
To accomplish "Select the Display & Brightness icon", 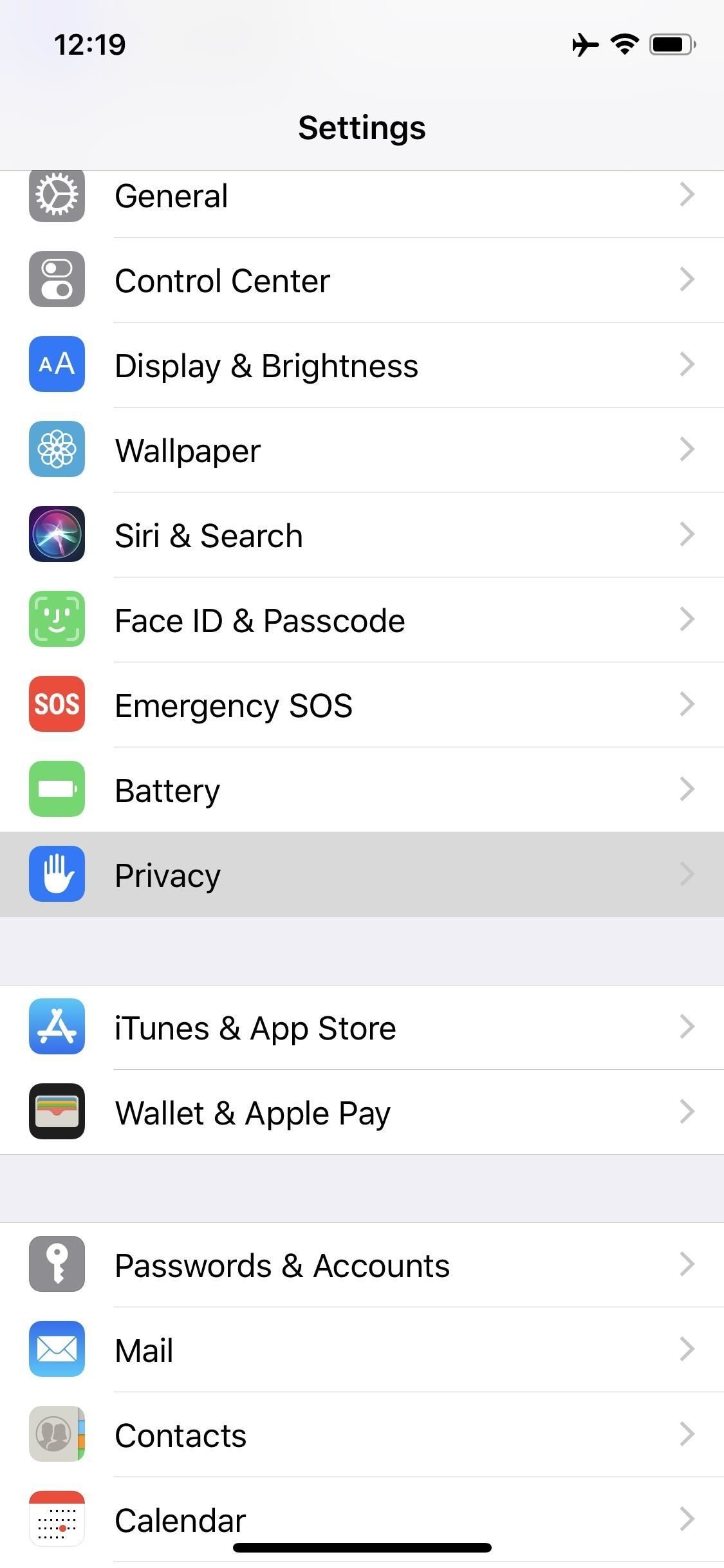I will pyautogui.click(x=57, y=365).
